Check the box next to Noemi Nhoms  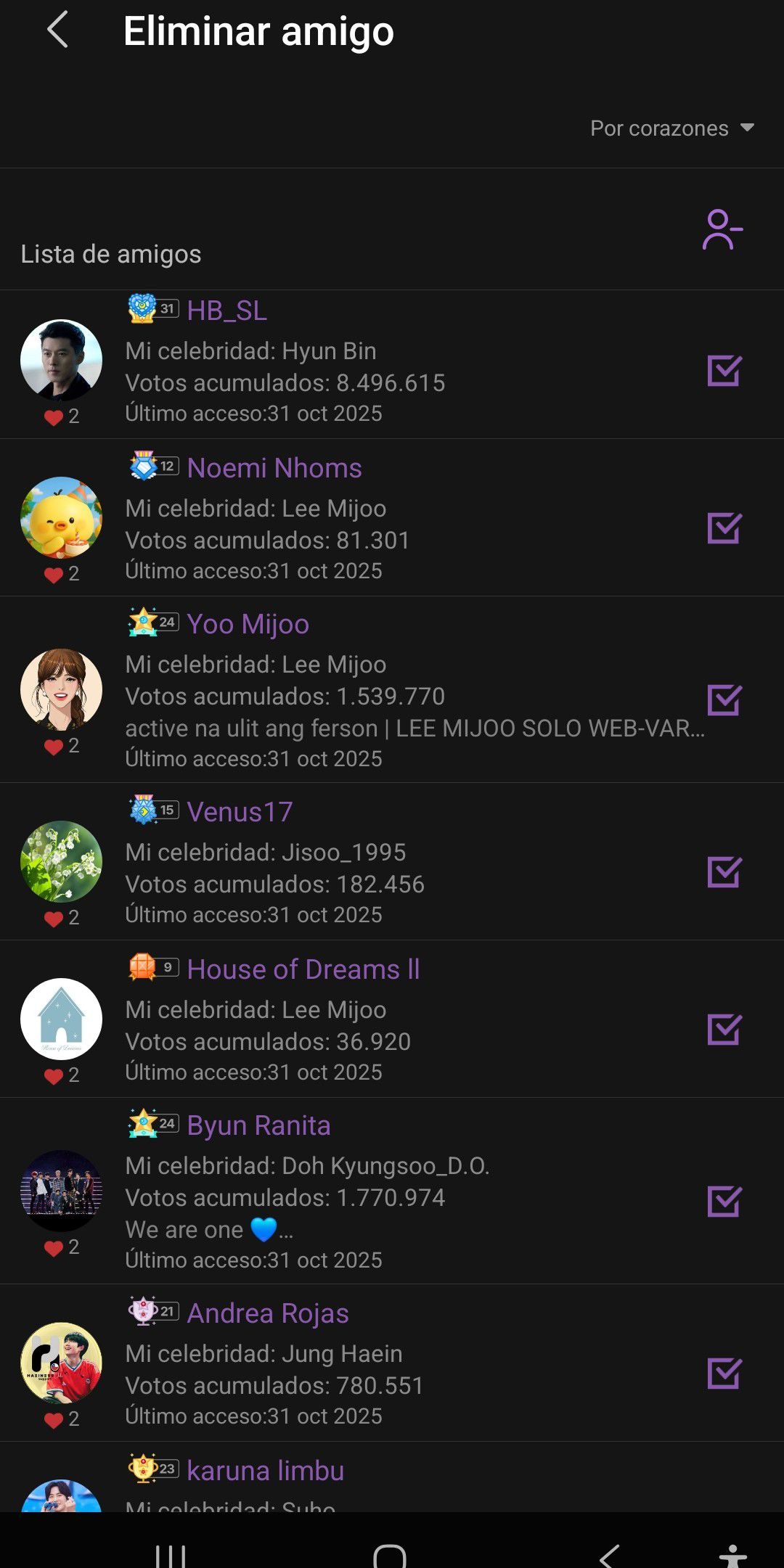click(x=724, y=528)
